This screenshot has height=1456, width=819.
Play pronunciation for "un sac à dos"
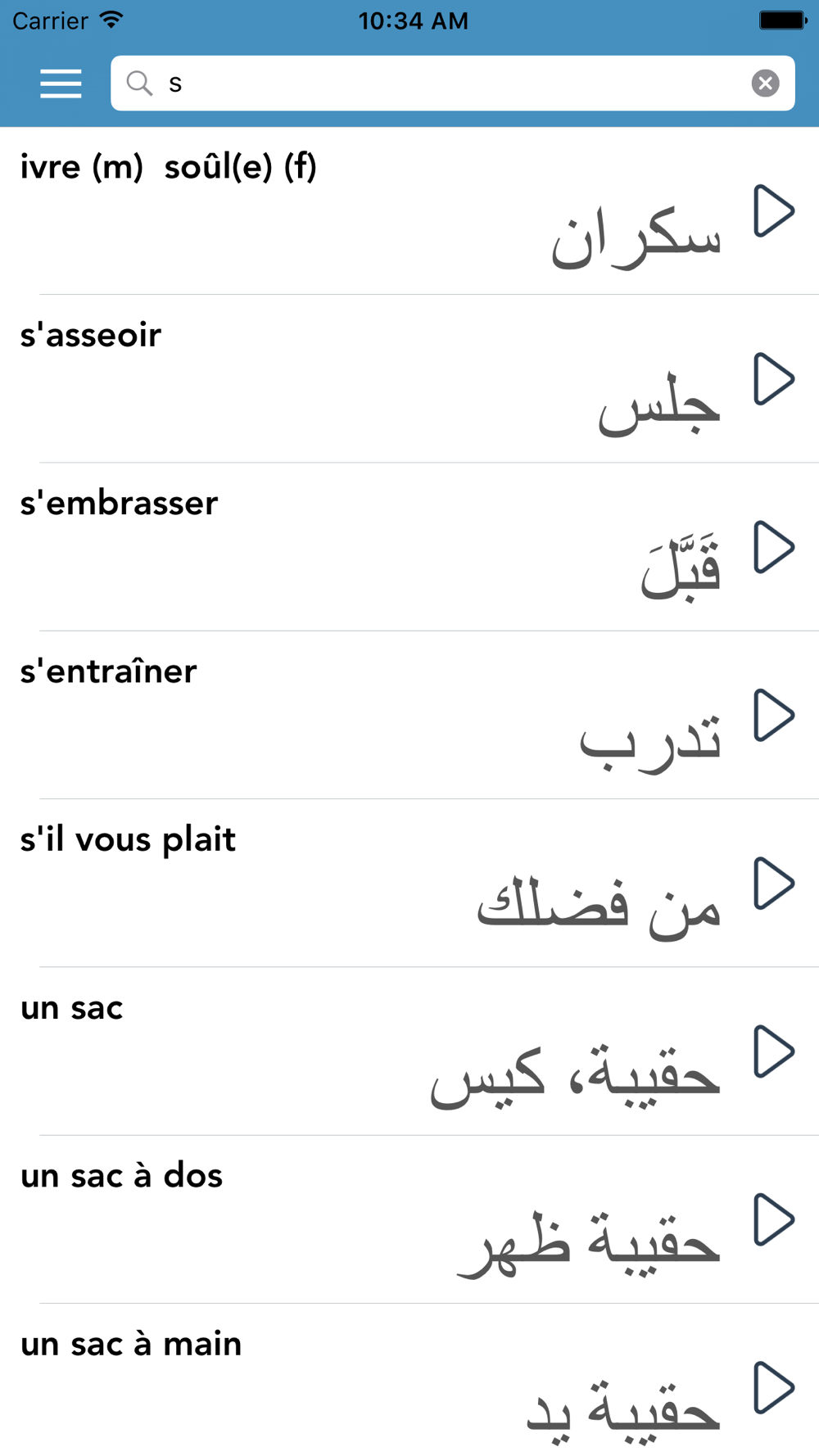click(x=774, y=1219)
